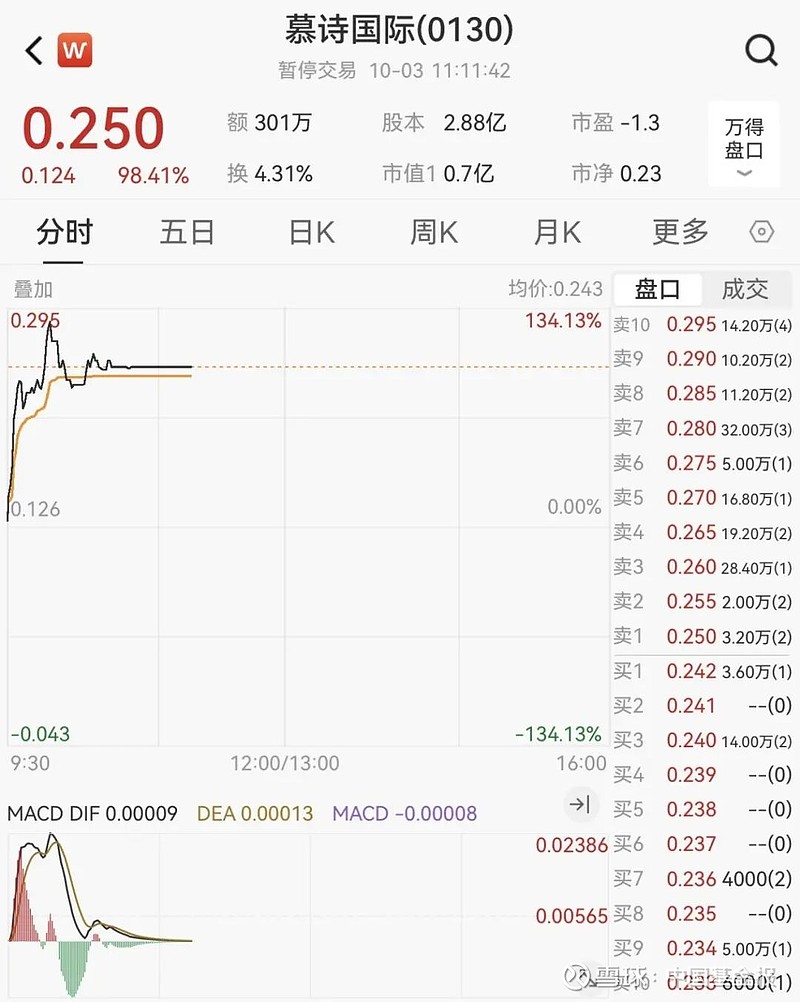
Task: Tap the circular logo watermark at bottom right
Action: [576, 978]
